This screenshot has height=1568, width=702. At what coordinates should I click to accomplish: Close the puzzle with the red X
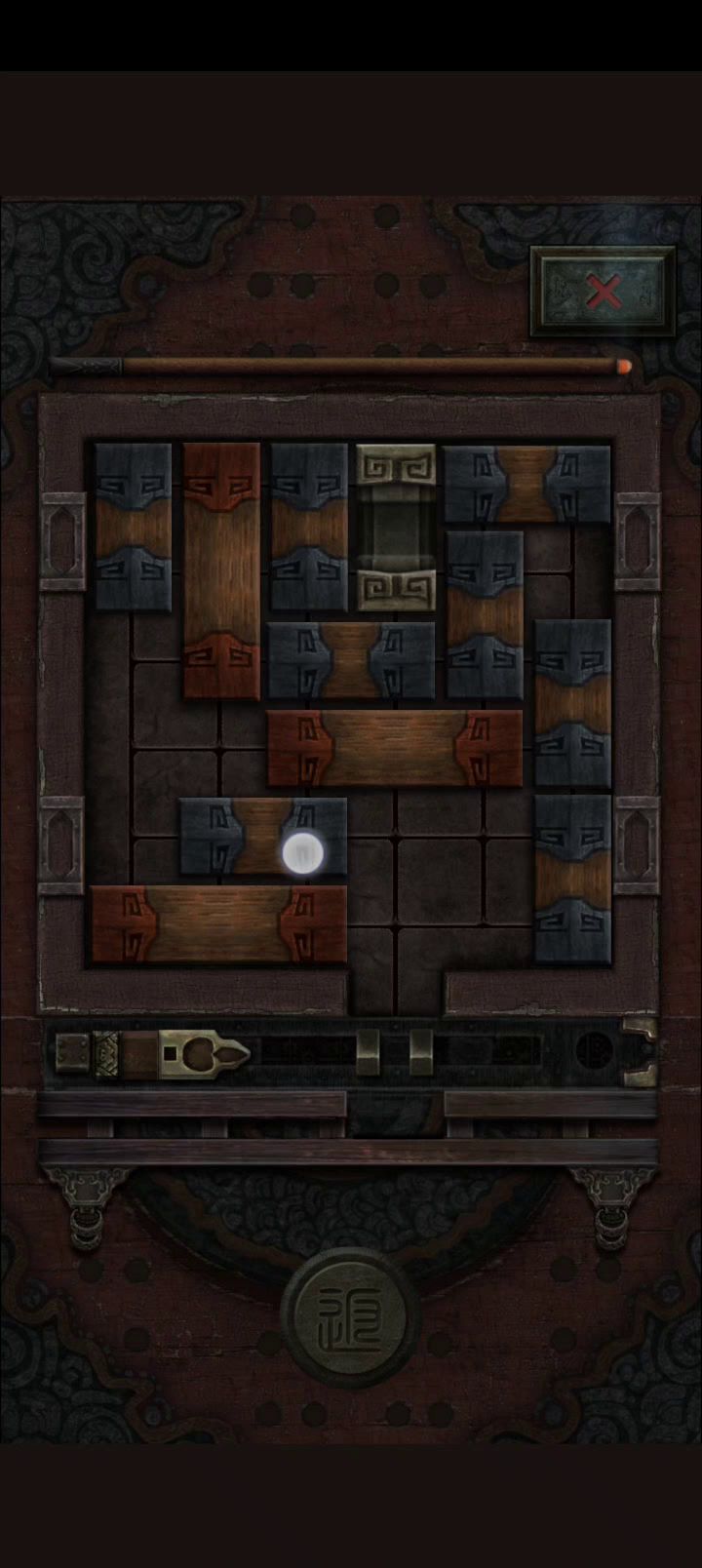click(x=604, y=292)
